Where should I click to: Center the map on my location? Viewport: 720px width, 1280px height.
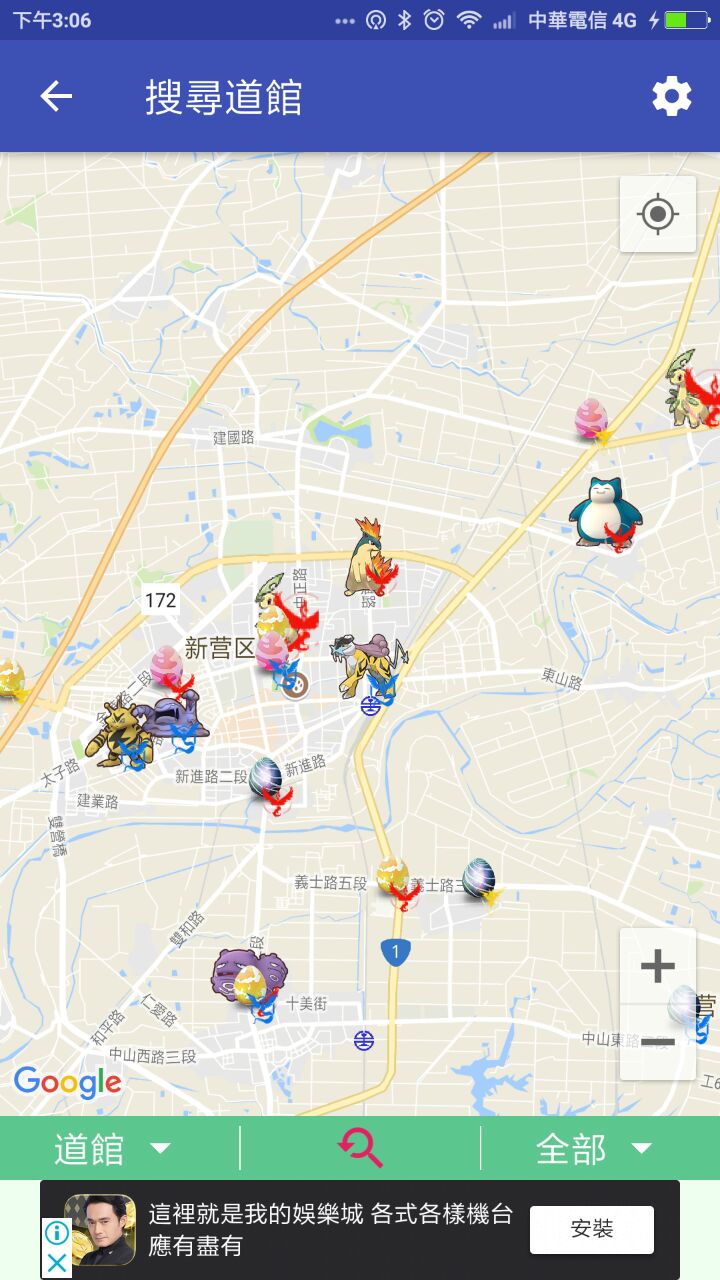click(x=657, y=214)
